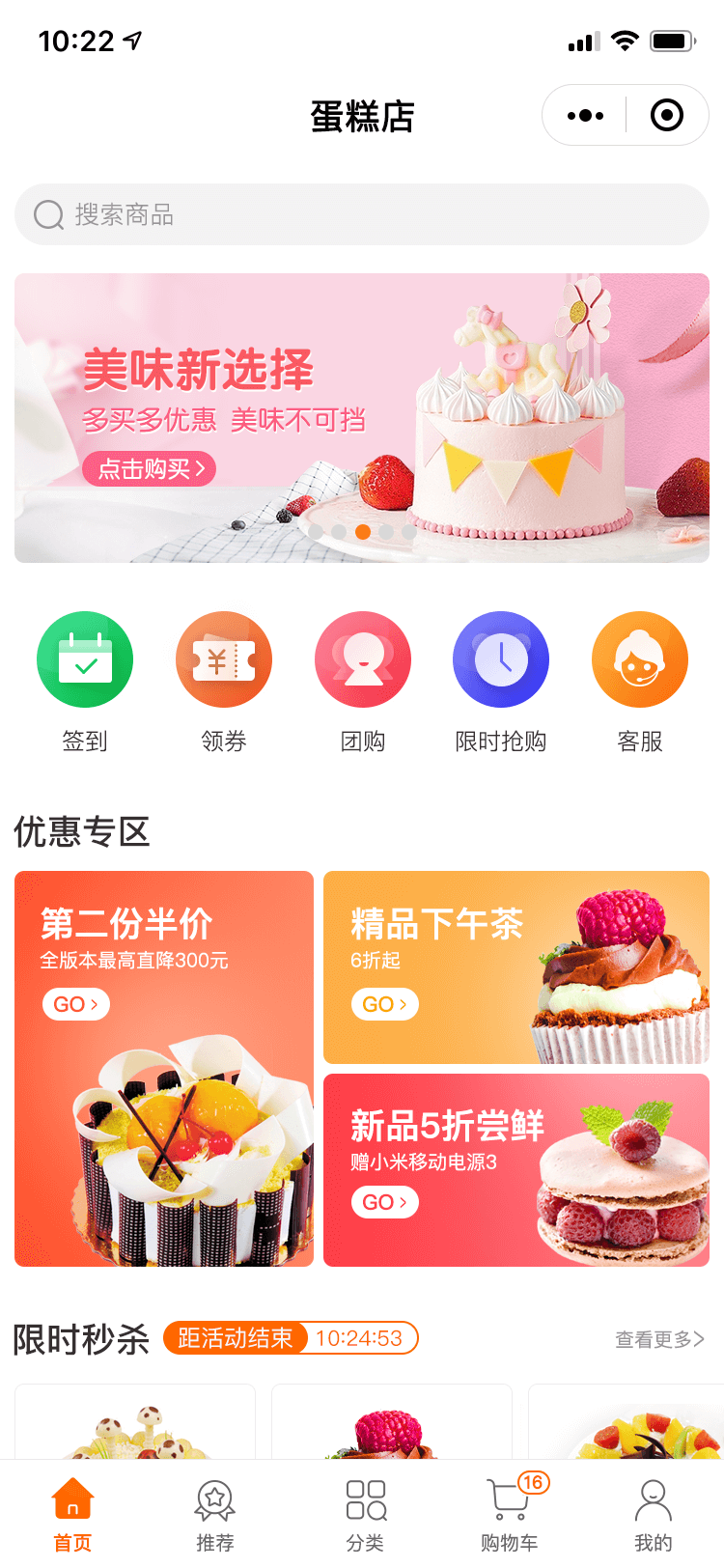724x1568 pixels.
Task: Switch to the 推荐 tab
Action: [215, 1514]
